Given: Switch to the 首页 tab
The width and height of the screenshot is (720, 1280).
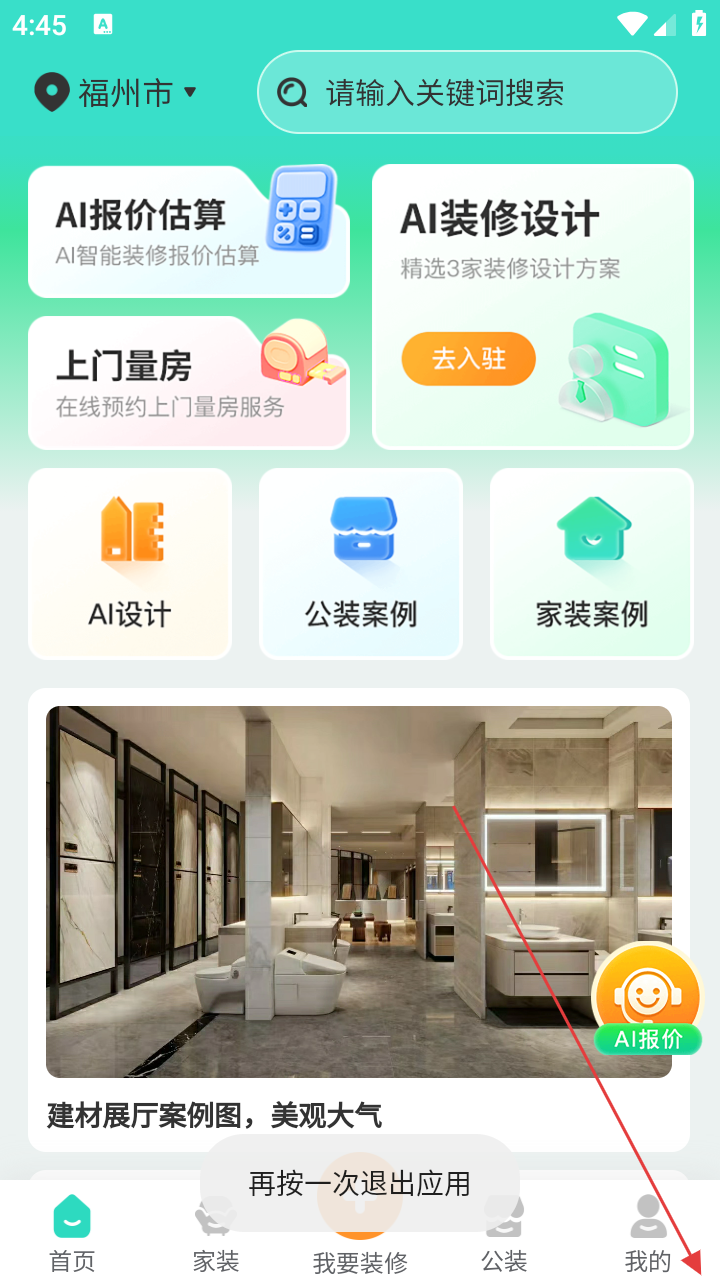Looking at the screenshot, I should [72, 1233].
